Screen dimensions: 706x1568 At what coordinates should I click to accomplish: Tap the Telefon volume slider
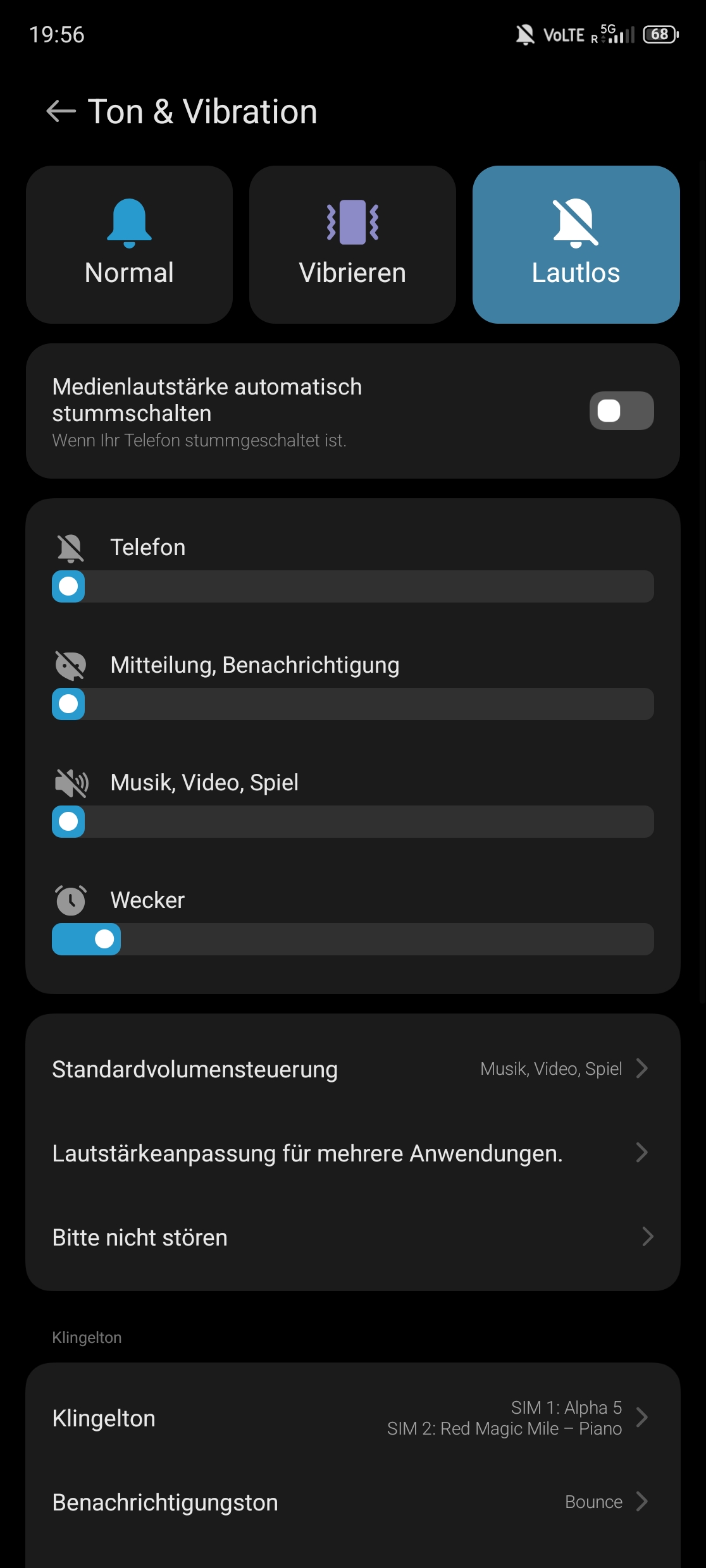[x=353, y=587]
